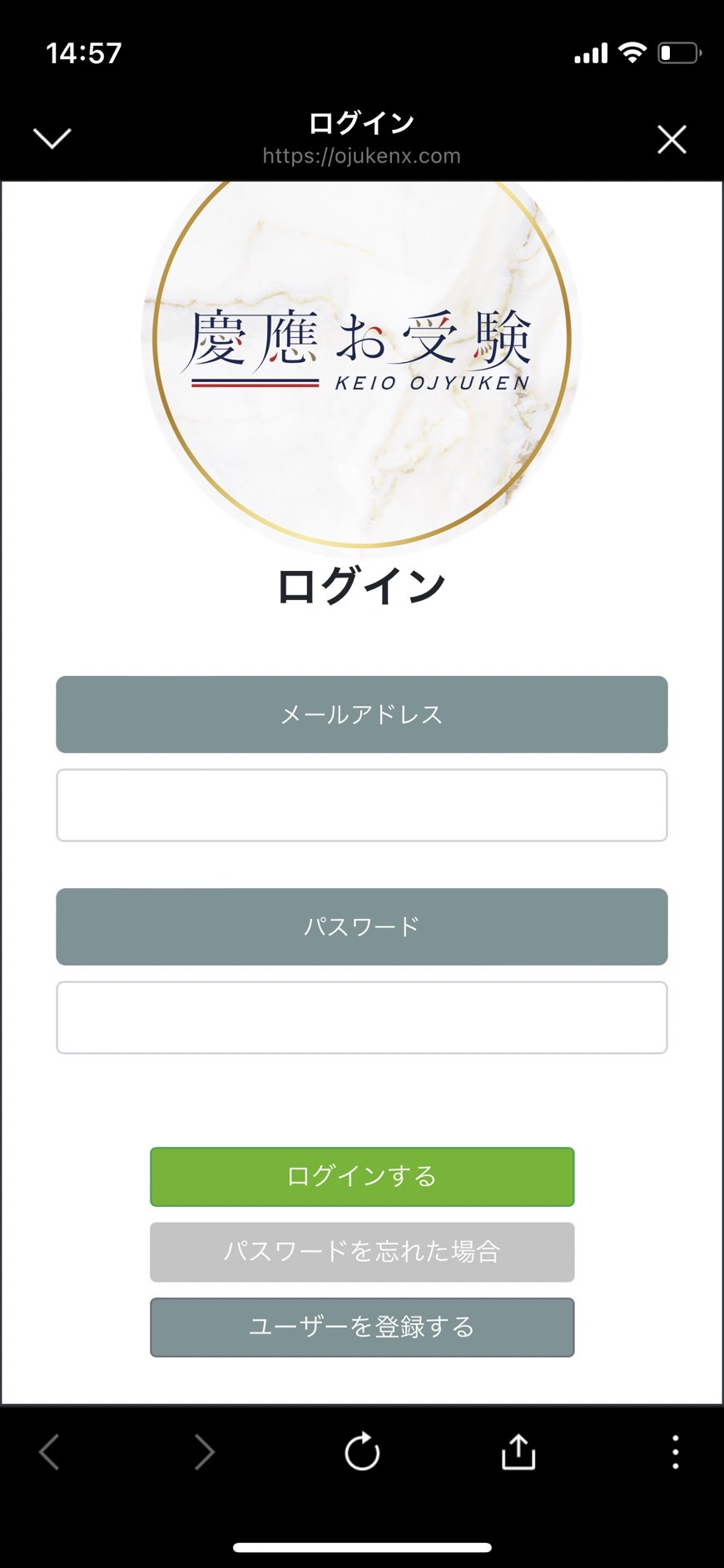Open パスワードを忘れた場合 recovery
Screen dimensions: 724x1568
[362, 1251]
